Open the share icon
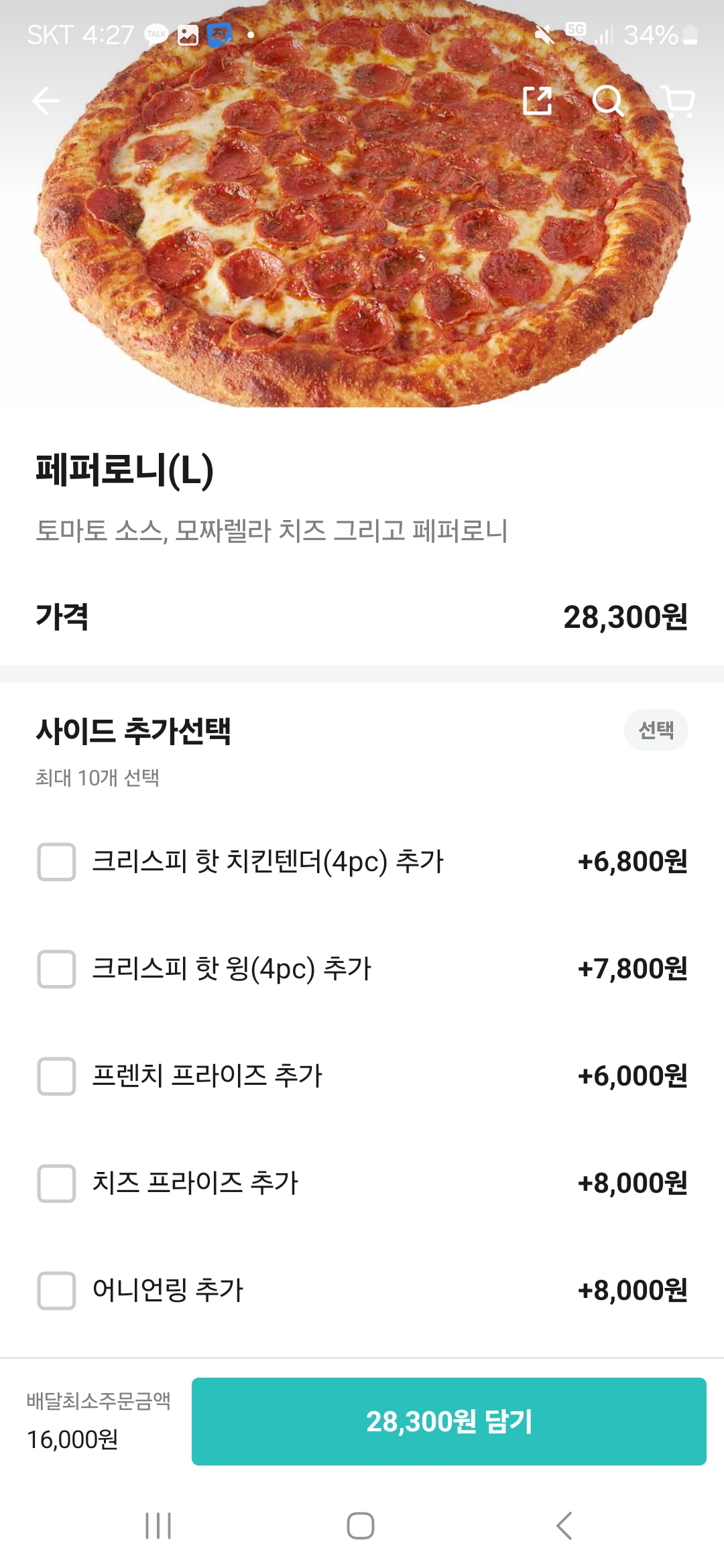 538,101
